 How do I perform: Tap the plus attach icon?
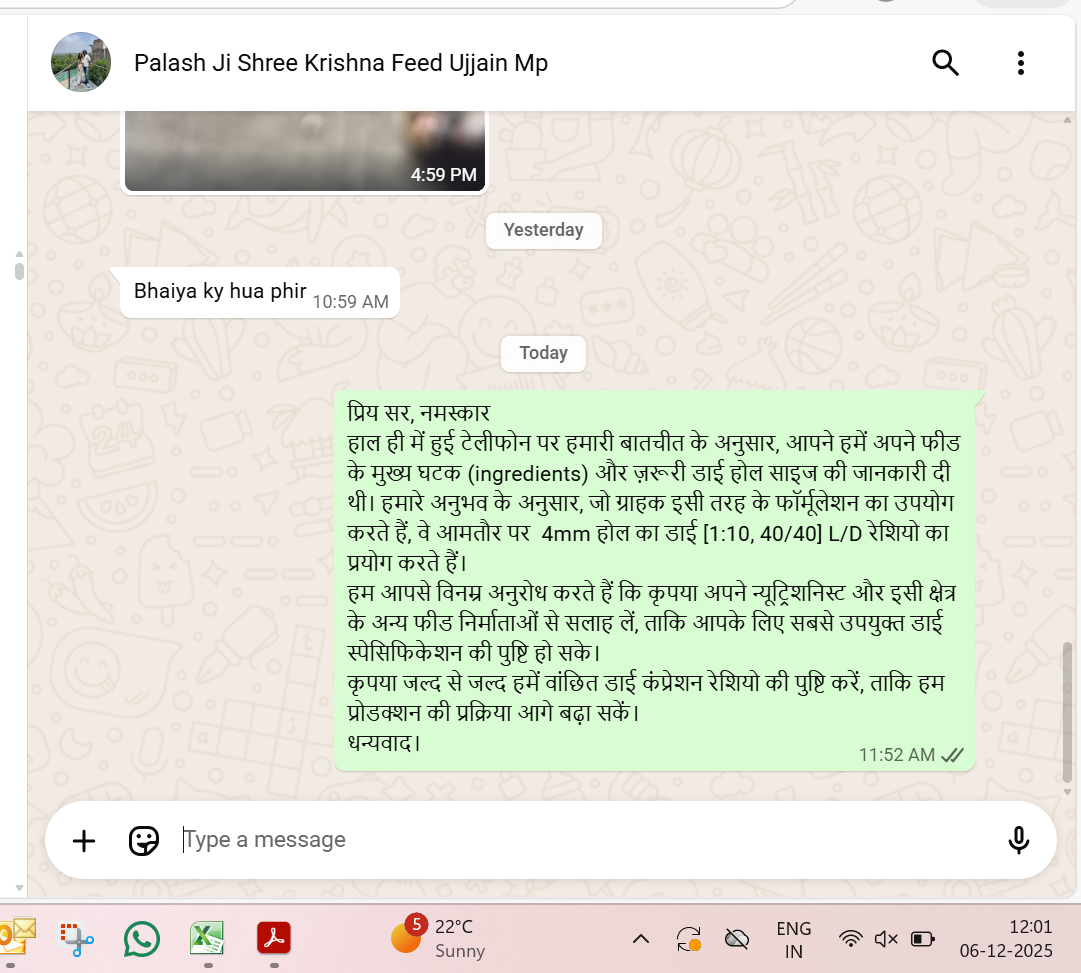(84, 841)
